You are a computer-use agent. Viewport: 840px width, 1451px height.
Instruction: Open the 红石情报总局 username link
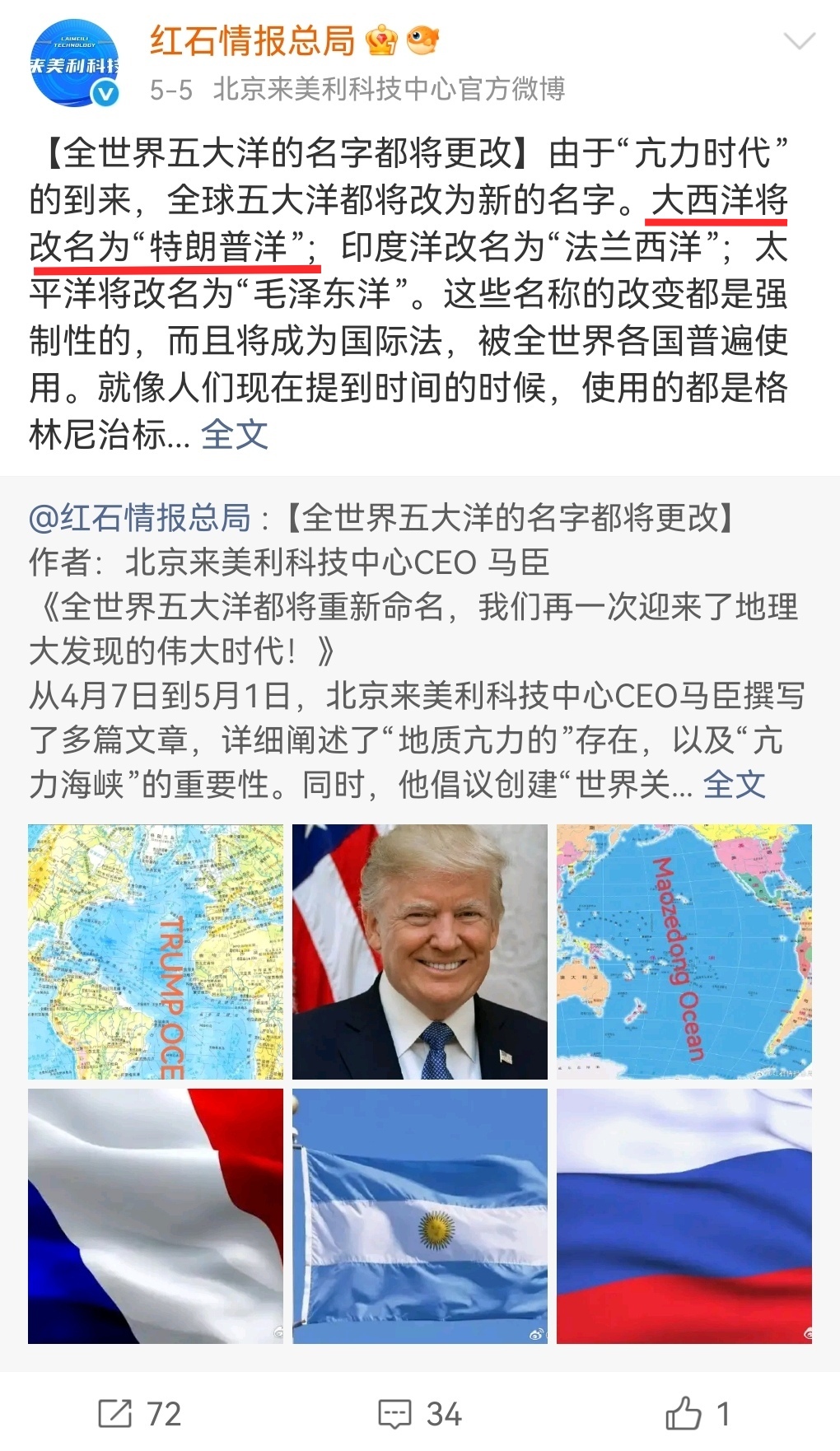(252, 40)
